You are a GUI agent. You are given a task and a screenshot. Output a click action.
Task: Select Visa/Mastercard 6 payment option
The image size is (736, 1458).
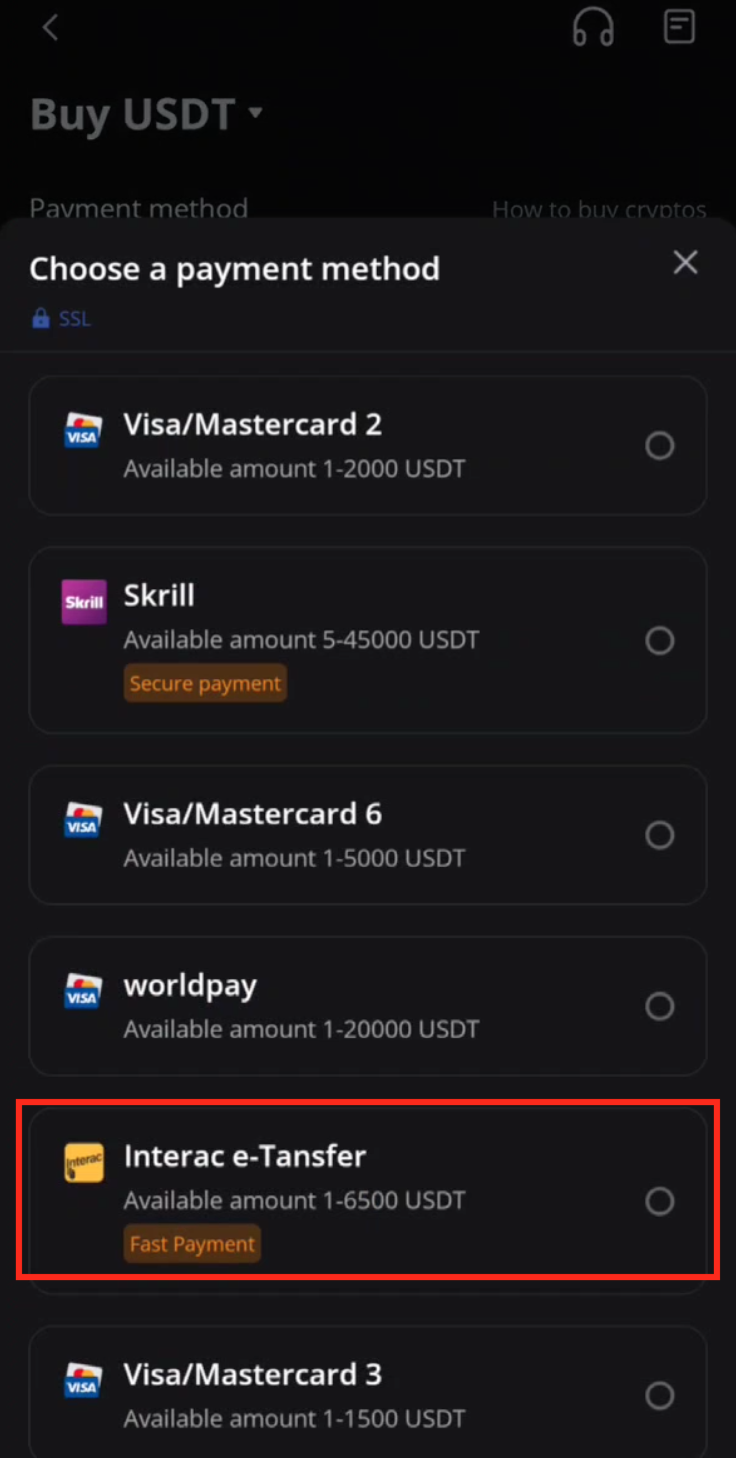pos(659,834)
